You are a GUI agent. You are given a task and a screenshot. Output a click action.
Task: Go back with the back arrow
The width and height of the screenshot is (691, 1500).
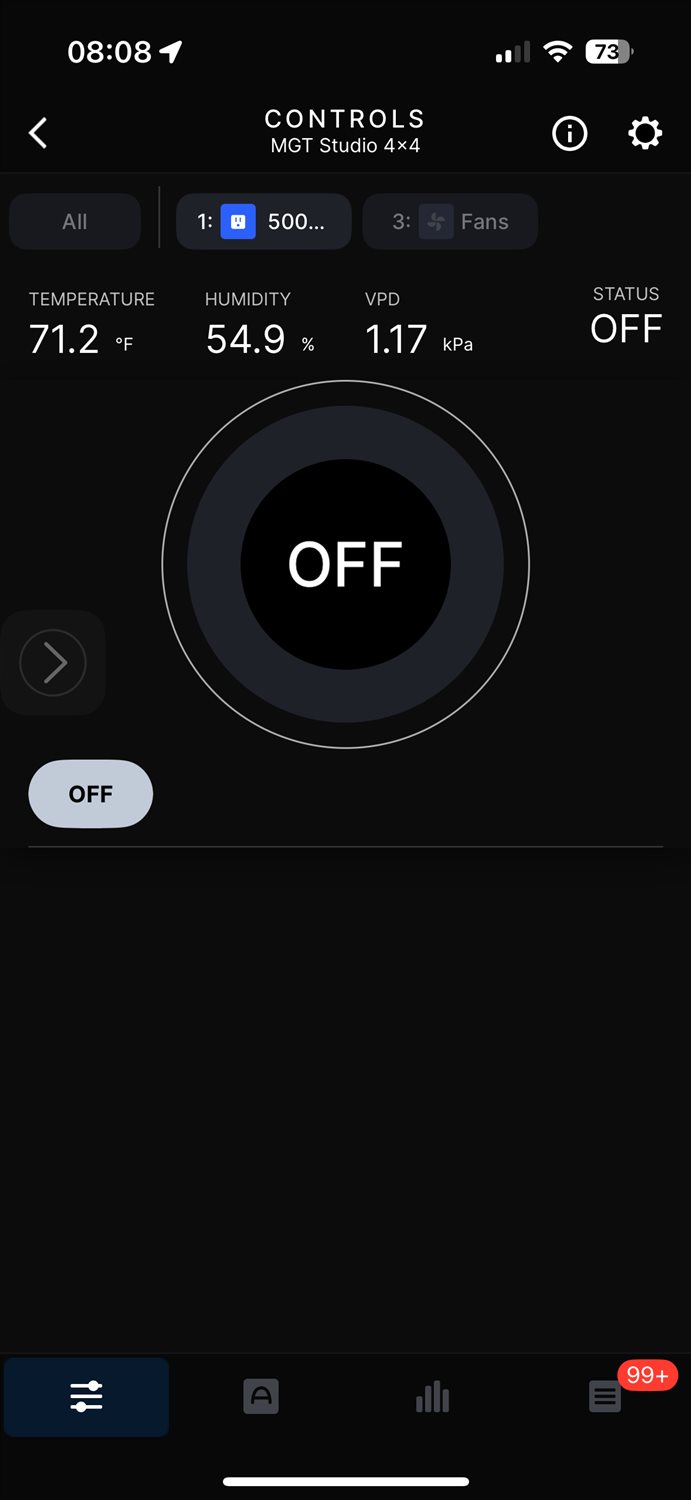pos(38,133)
